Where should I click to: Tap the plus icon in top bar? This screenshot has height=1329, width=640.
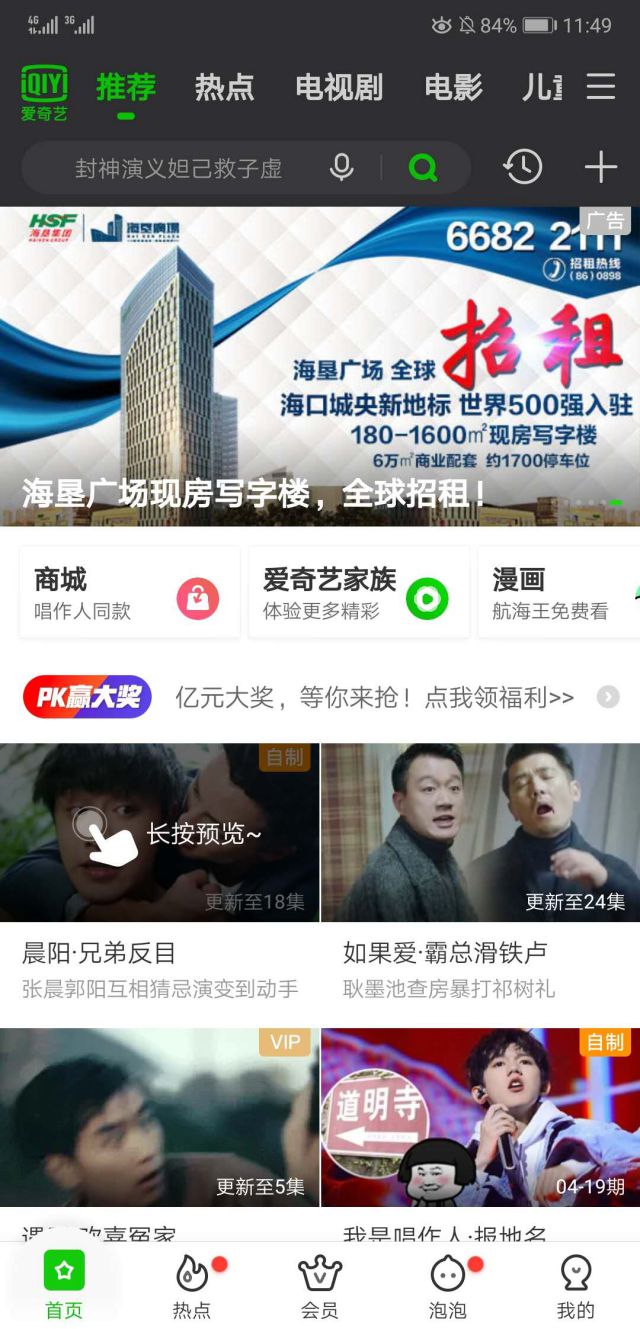(600, 167)
